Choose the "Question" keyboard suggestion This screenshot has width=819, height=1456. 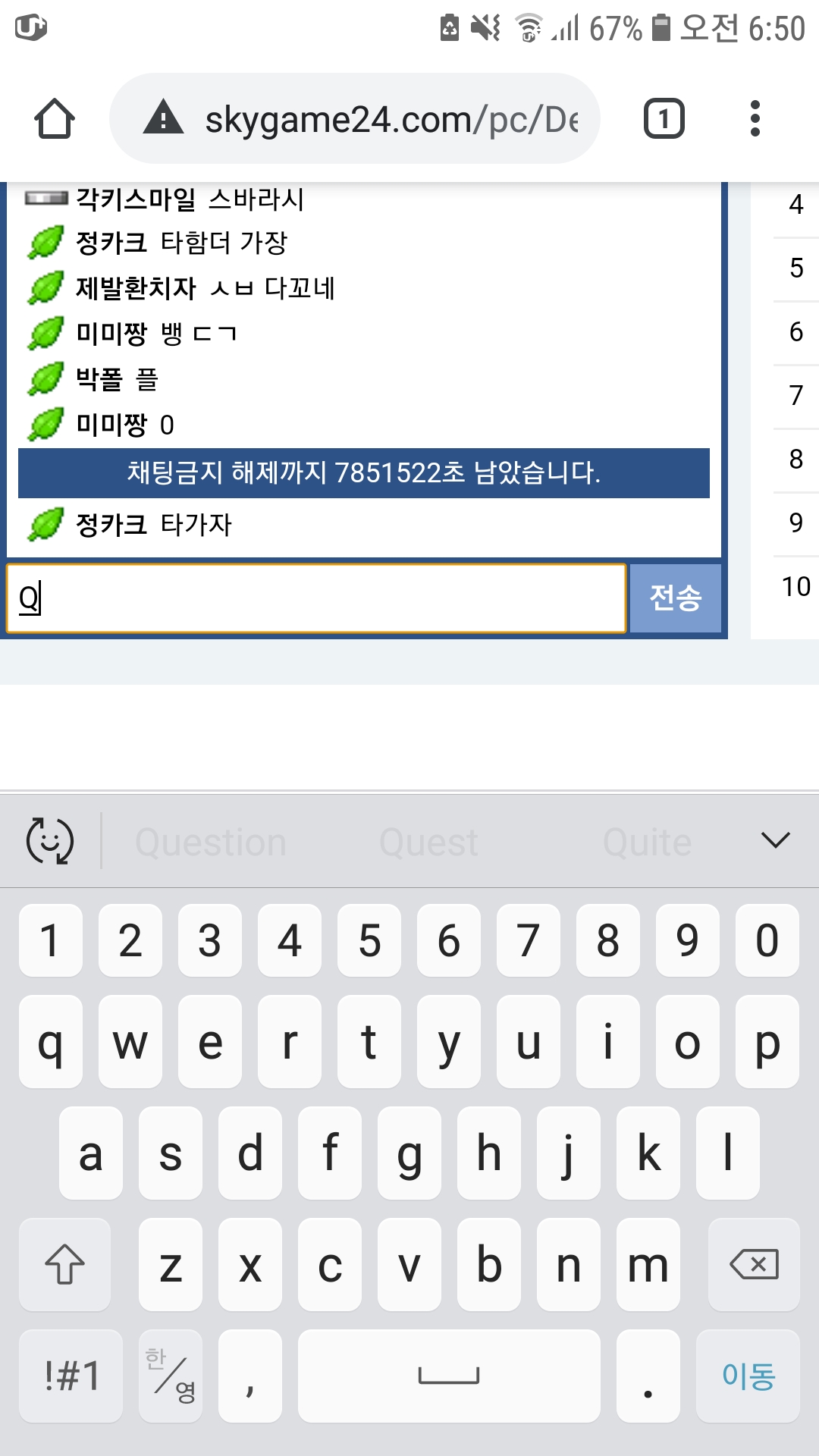pos(211,843)
